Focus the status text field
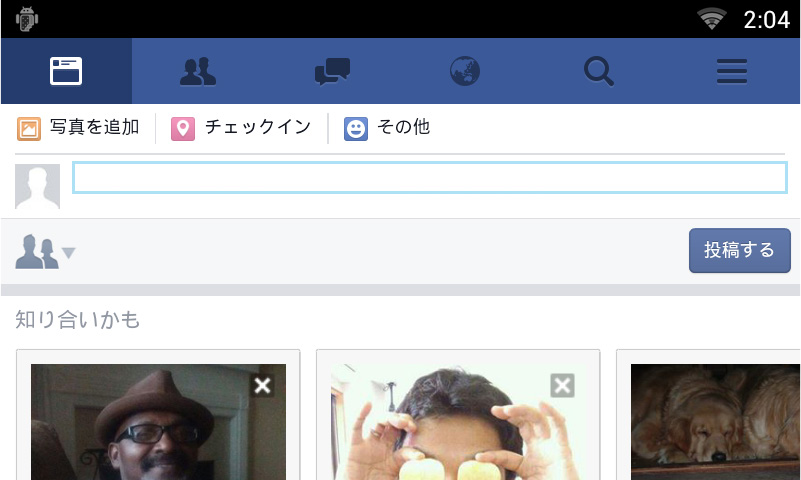This screenshot has height=480, width=801. 429,177
